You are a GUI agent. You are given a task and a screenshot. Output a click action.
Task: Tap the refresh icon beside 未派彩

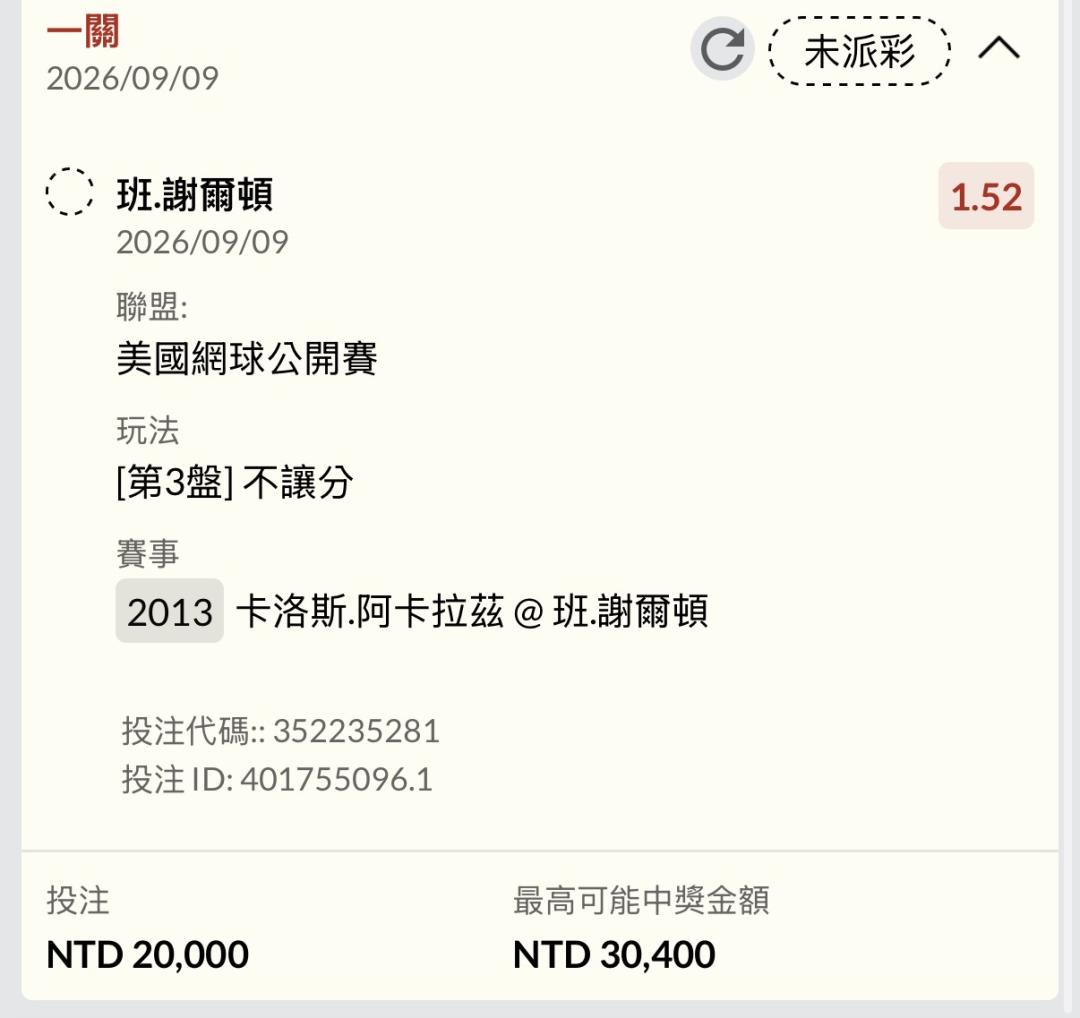click(x=722, y=50)
